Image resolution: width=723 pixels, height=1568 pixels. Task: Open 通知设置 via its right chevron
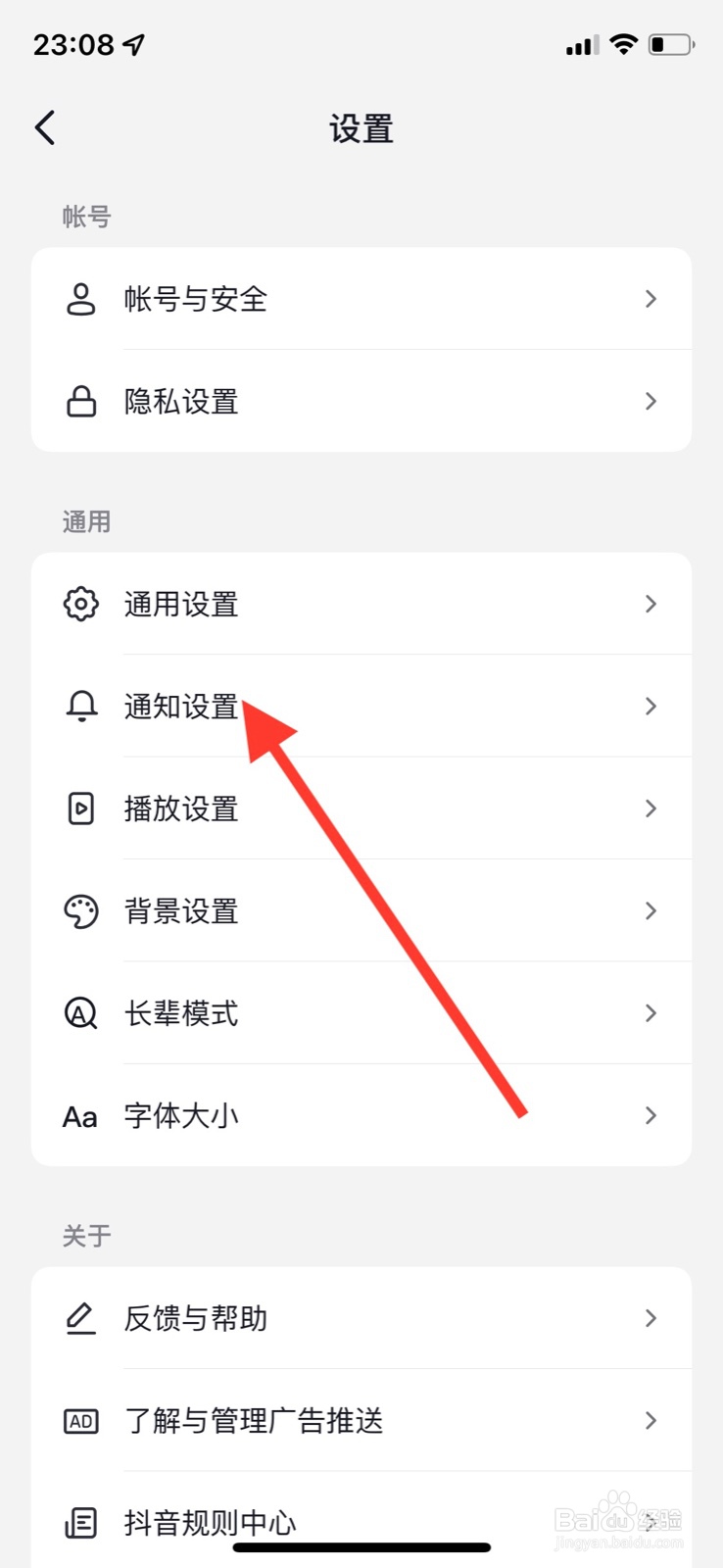[650, 706]
